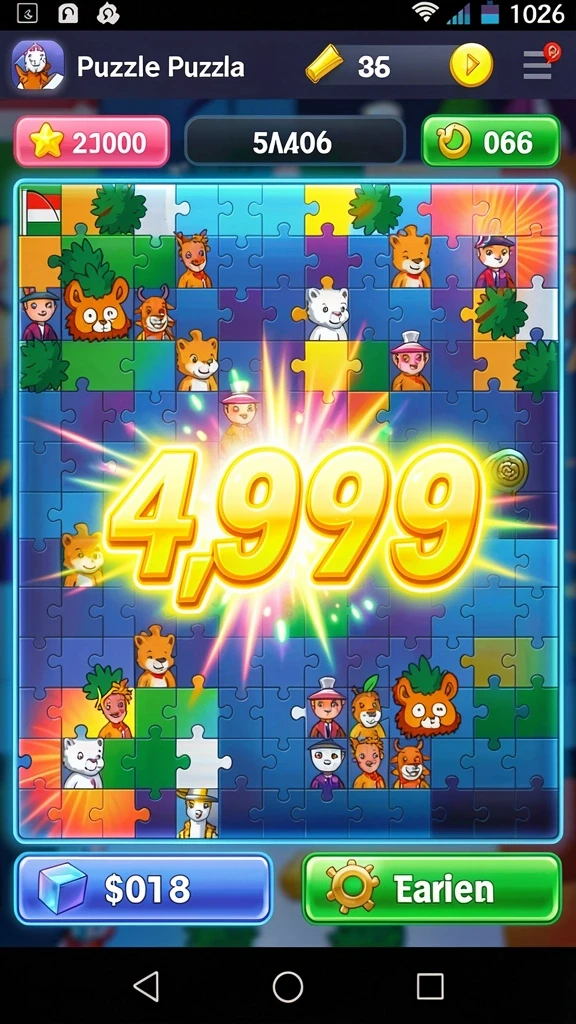Tap the Puzzle Puzzla app avatar icon
This screenshot has height=1024, width=576.
tap(38, 65)
